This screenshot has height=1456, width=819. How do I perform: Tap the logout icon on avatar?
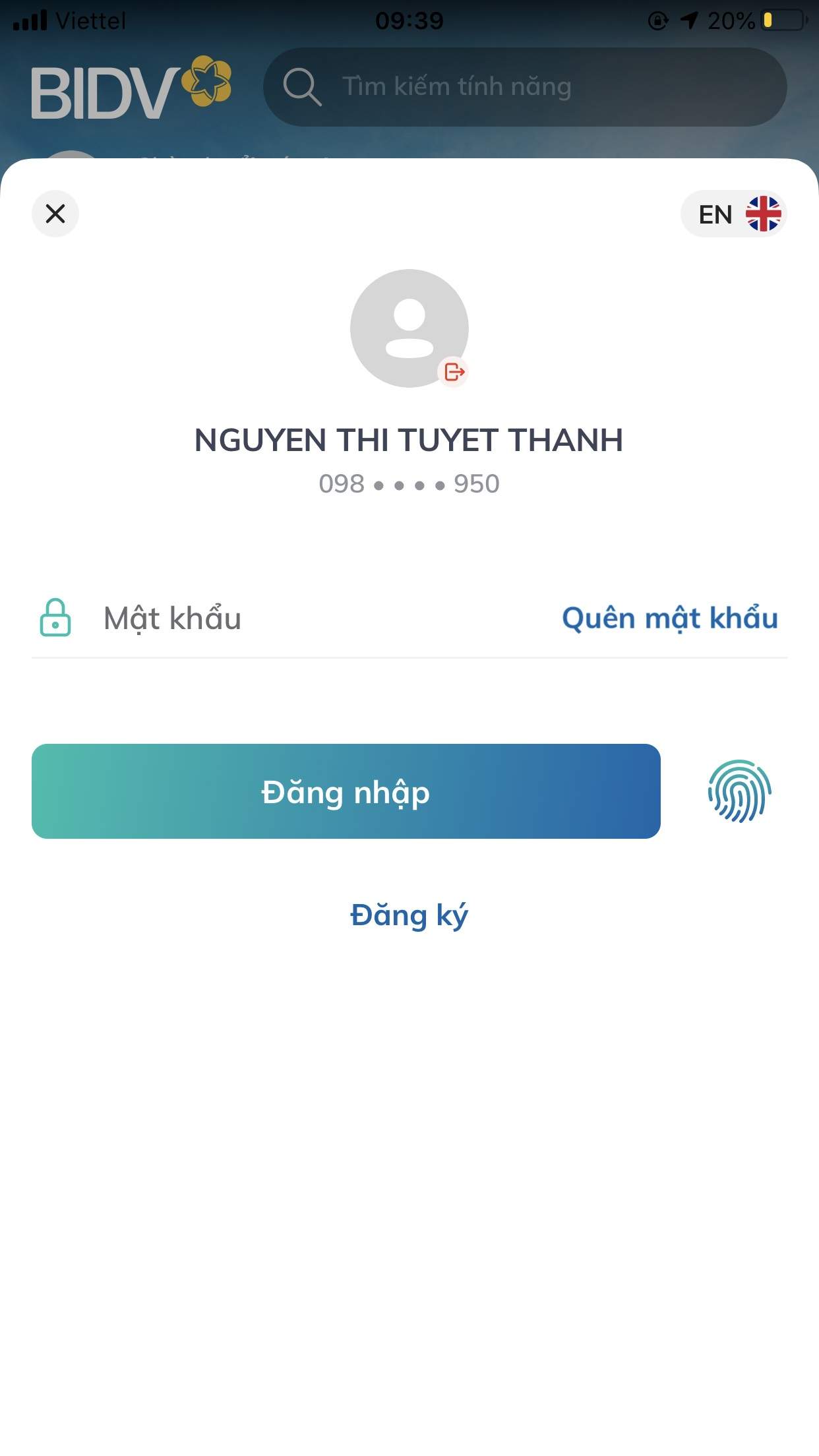coord(454,372)
